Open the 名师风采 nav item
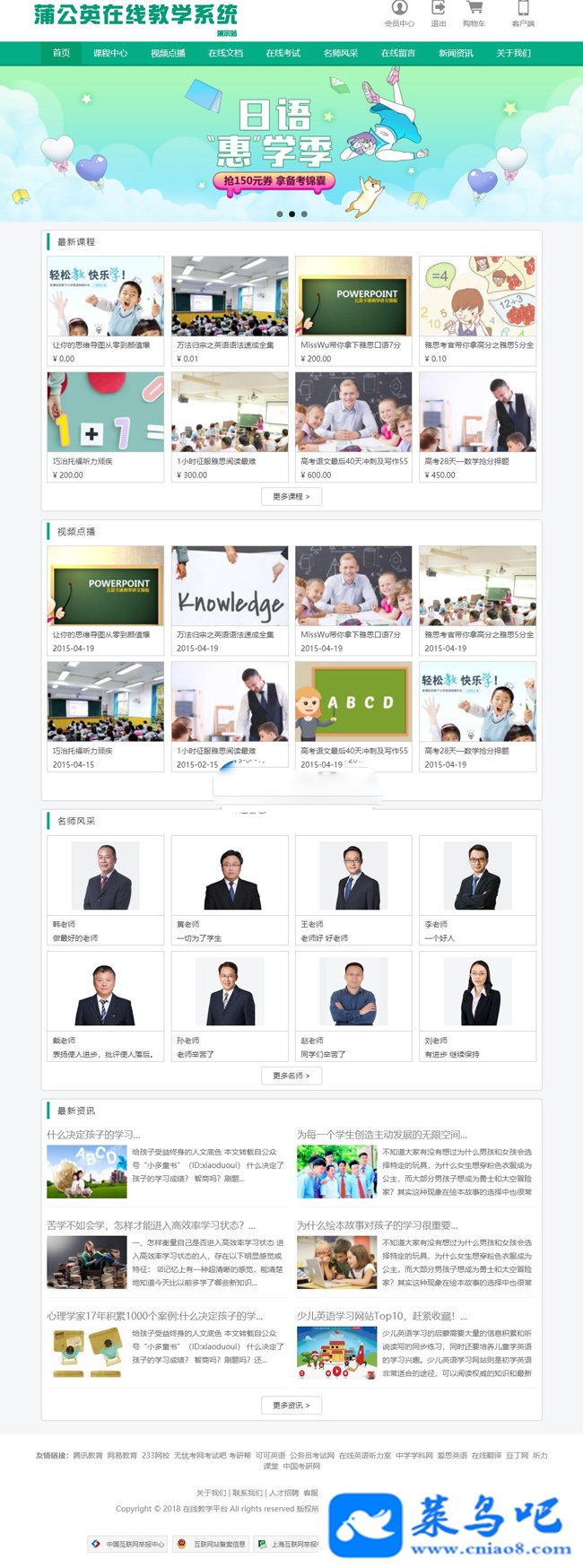 pos(341,53)
